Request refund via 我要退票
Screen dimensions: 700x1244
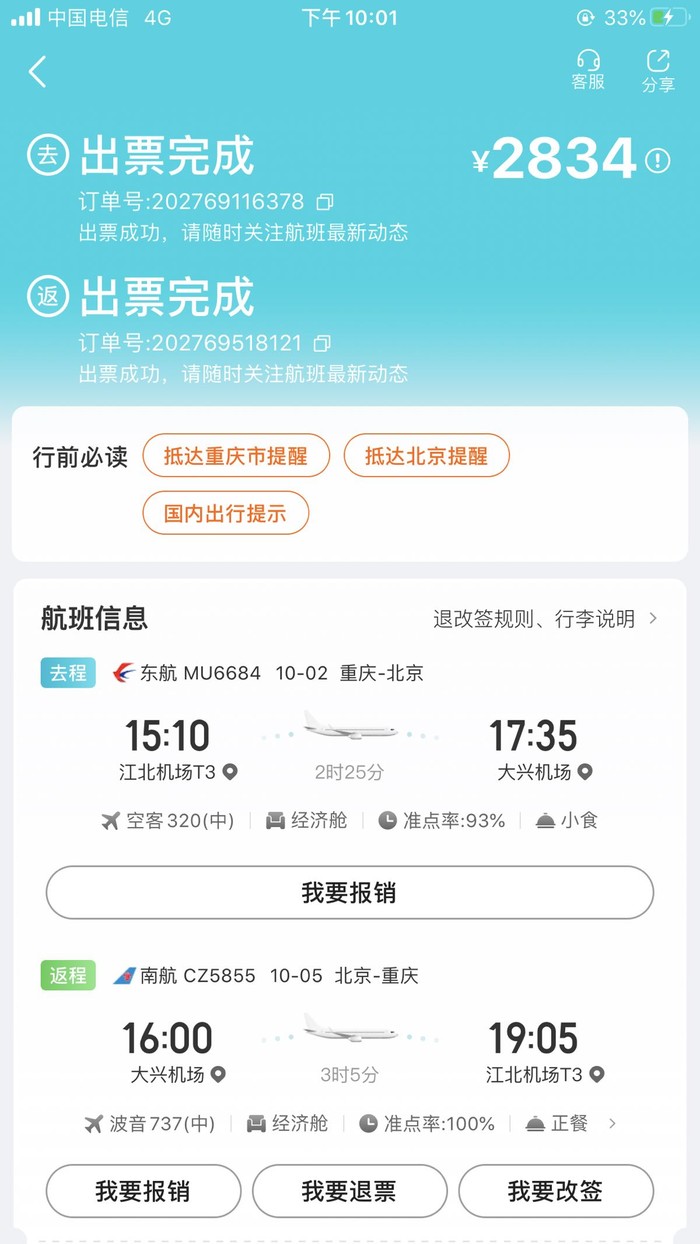tap(349, 1191)
